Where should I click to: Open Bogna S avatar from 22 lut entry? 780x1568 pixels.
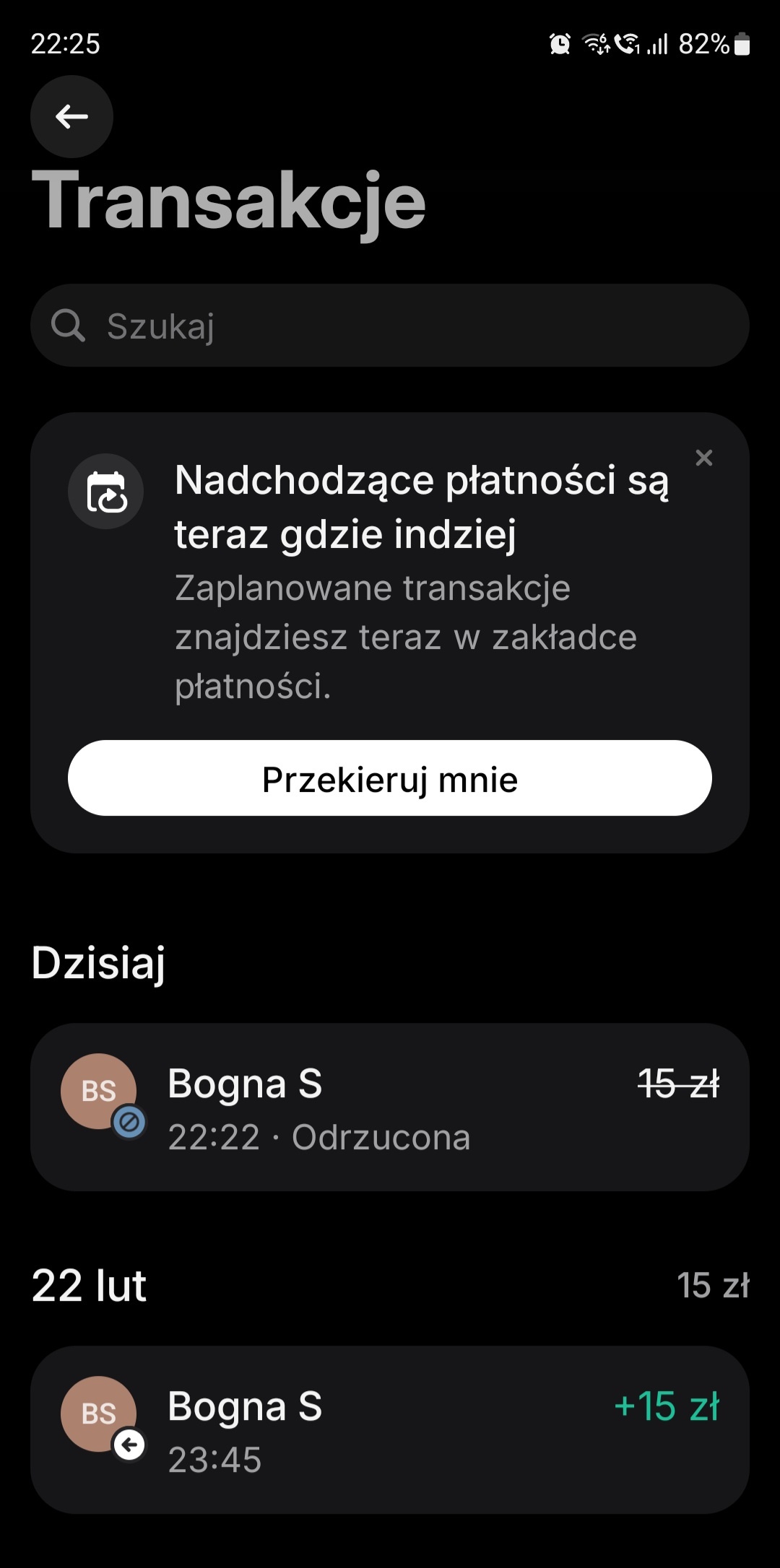tap(98, 1414)
